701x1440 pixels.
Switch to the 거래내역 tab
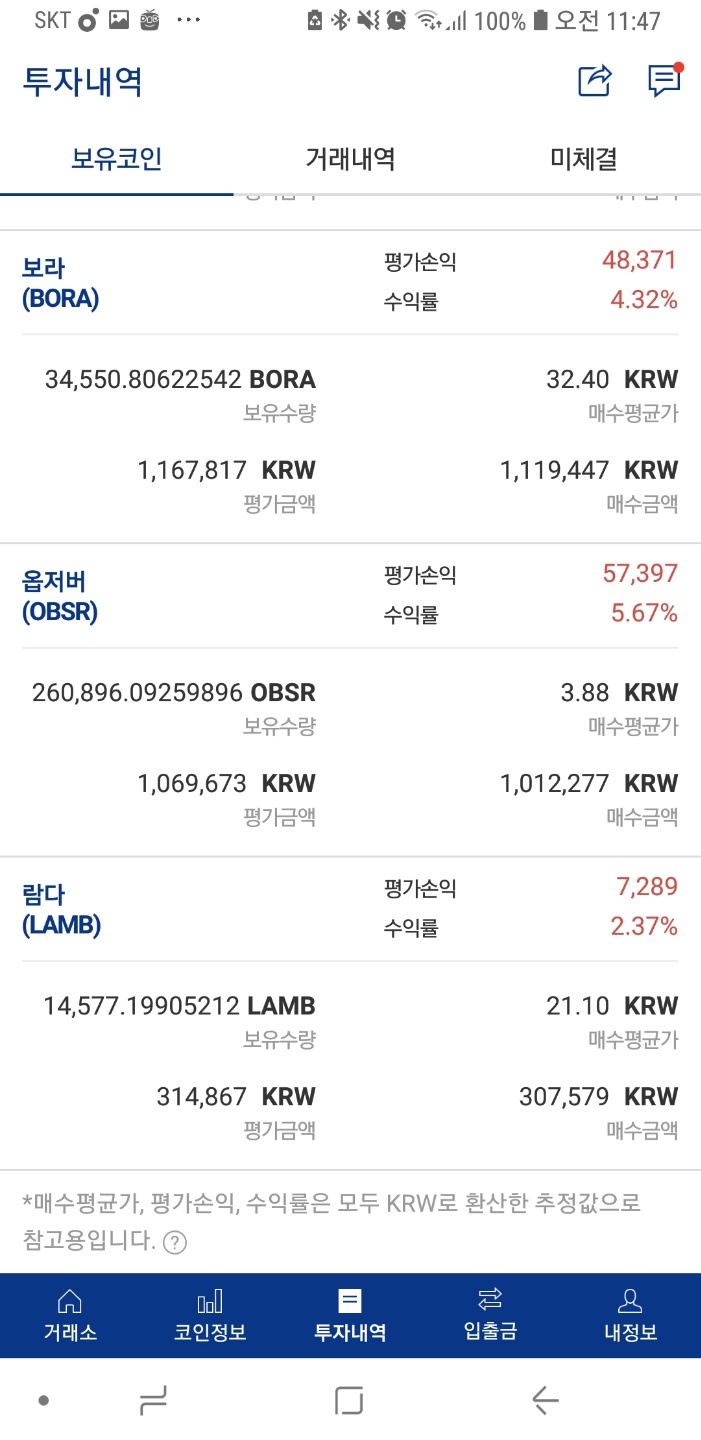pyautogui.click(x=350, y=158)
